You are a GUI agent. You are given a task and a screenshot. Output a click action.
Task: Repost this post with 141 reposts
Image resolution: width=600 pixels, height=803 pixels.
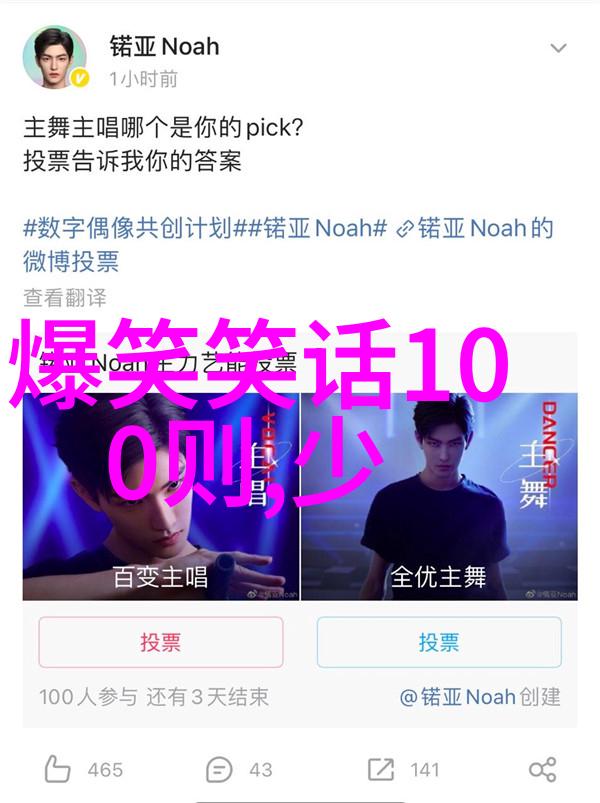pos(402,769)
